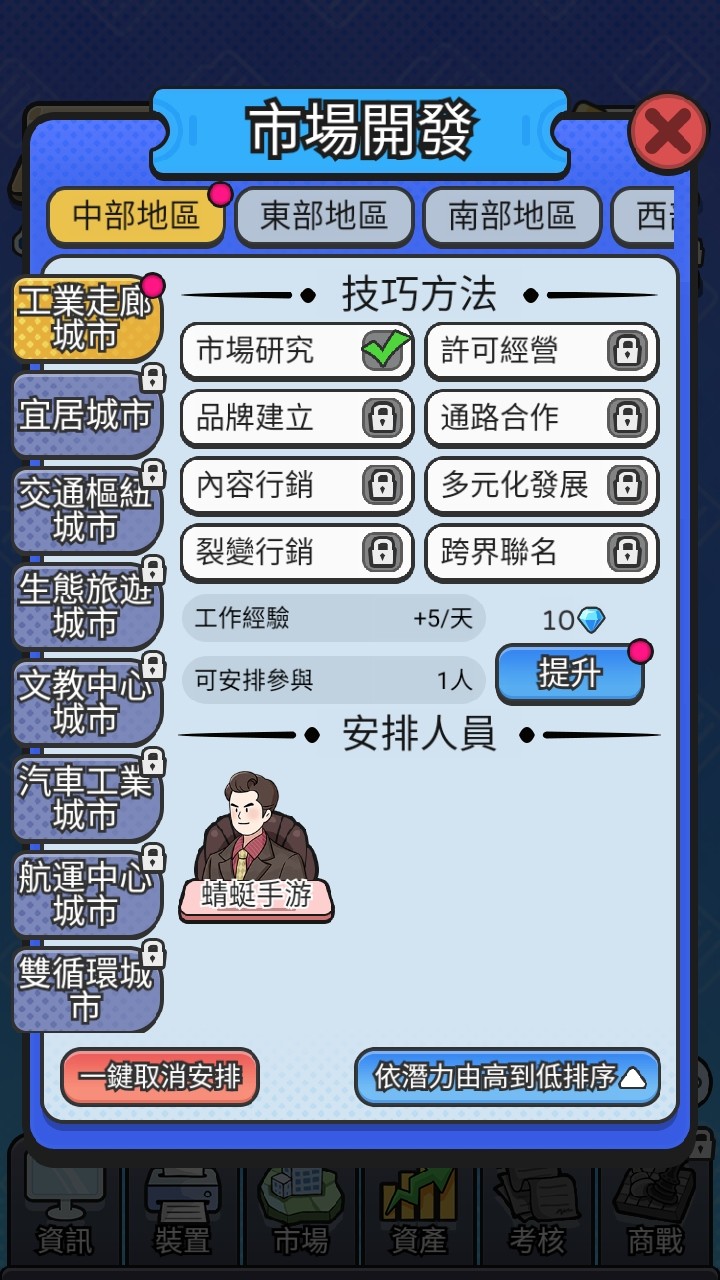The width and height of the screenshot is (720, 1280).
Task: Tap the 市場研究 technique
Action: tap(297, 351)
